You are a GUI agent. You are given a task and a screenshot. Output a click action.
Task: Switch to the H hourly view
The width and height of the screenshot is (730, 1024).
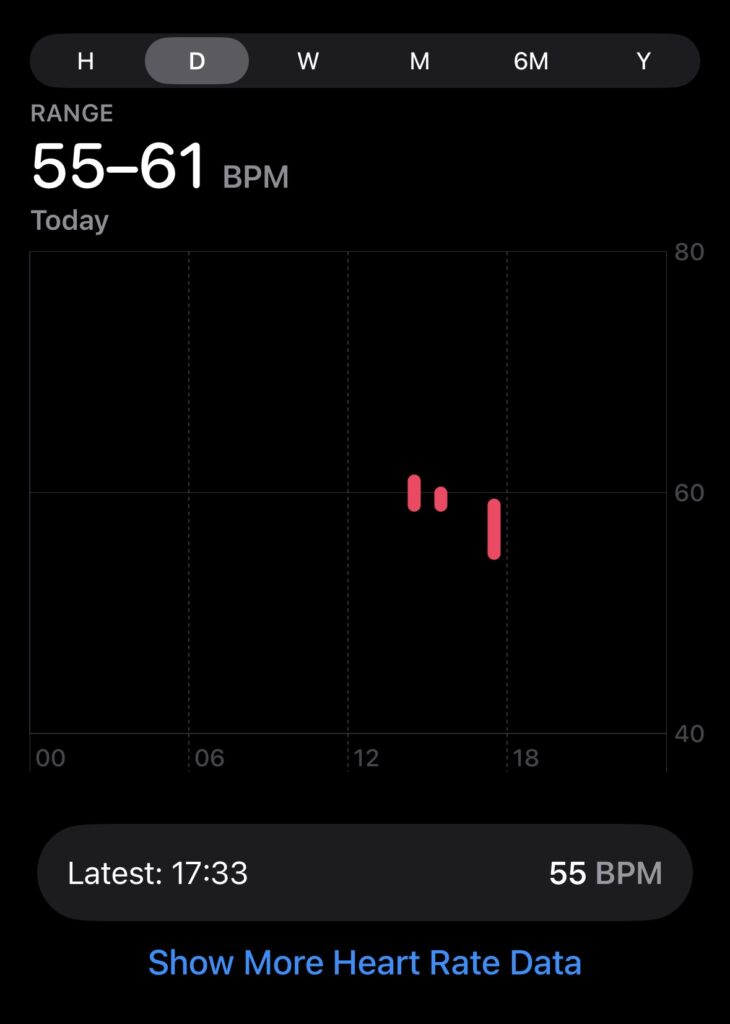[86, 61]
